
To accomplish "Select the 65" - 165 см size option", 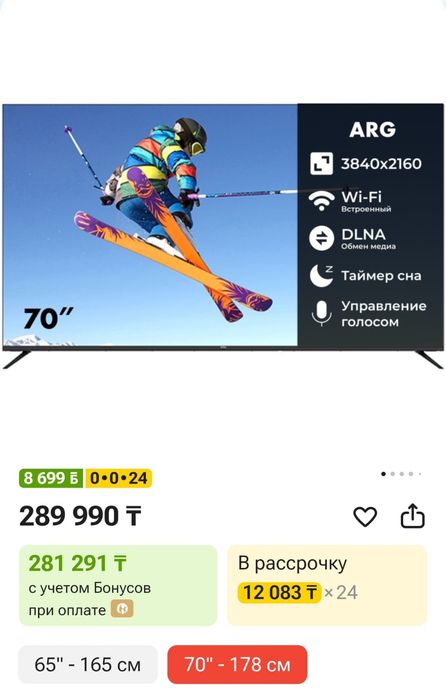I will point(88,664).
